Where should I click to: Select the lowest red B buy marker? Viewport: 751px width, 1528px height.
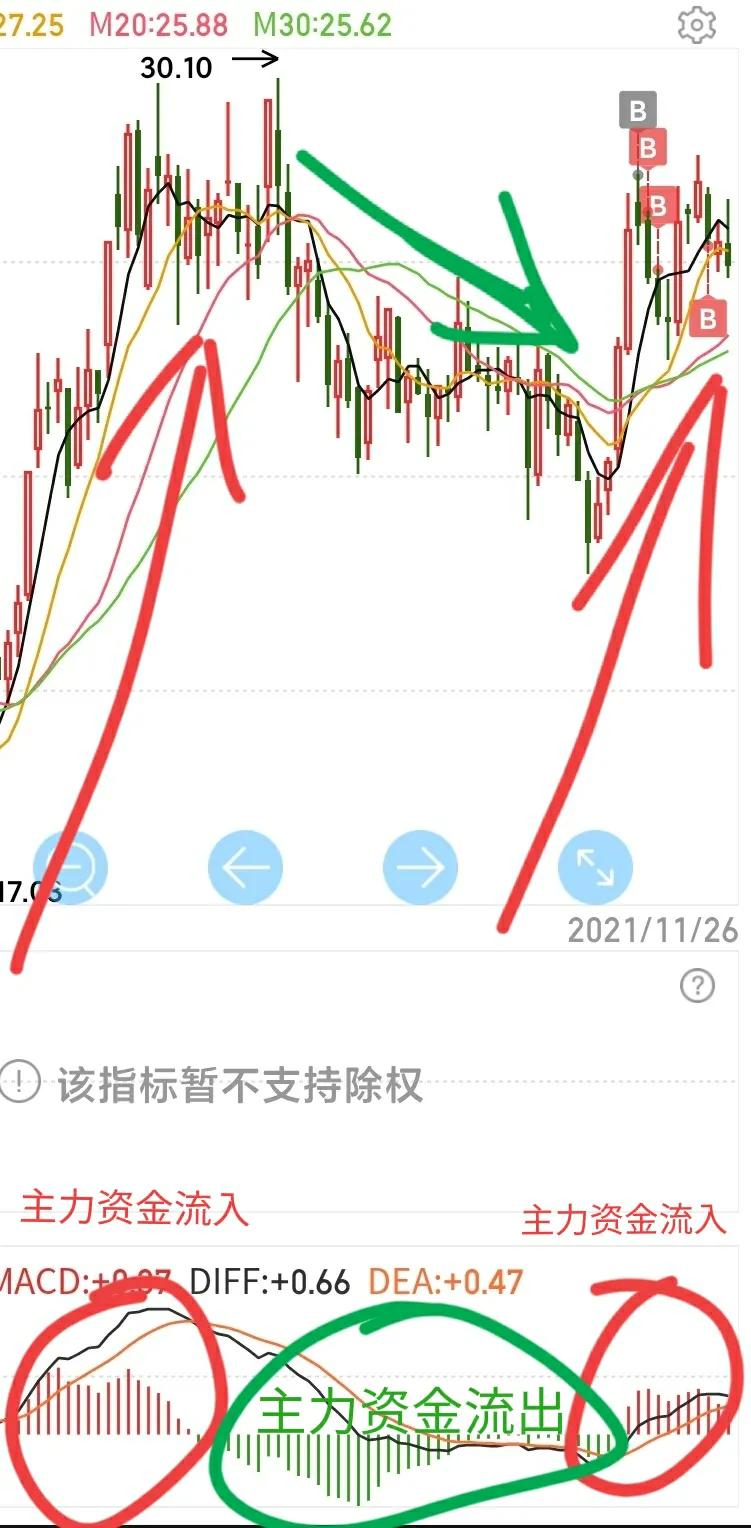pyautogui.click(x=706, y=320)
